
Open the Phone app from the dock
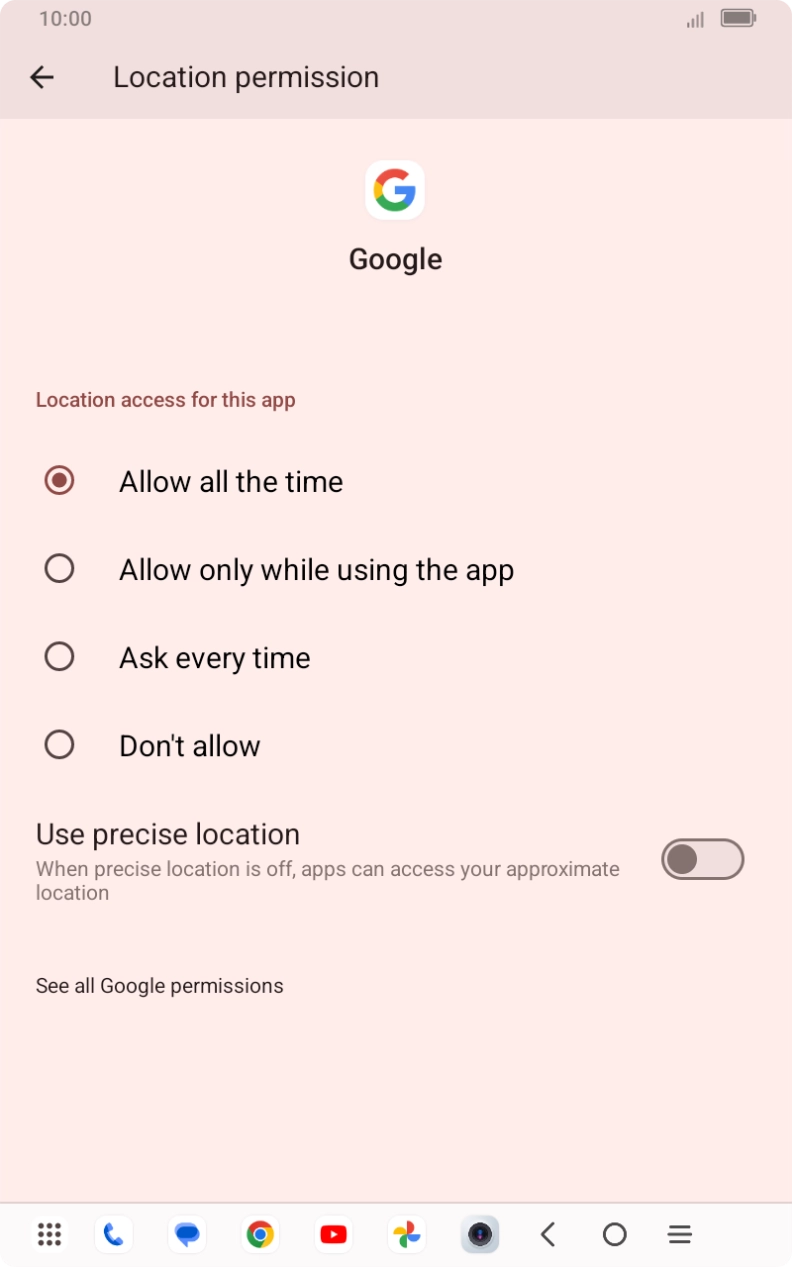(x=113, y=1234)
